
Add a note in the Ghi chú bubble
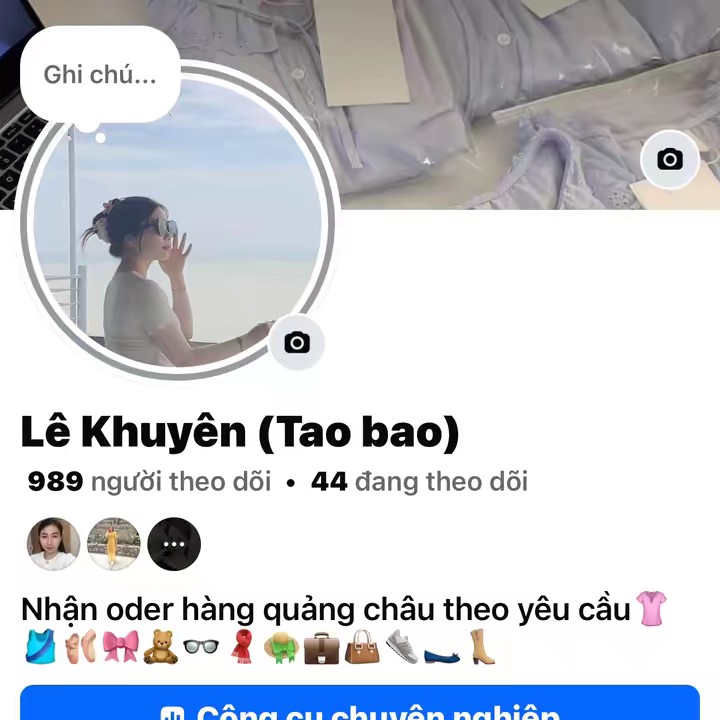(100, 75)
